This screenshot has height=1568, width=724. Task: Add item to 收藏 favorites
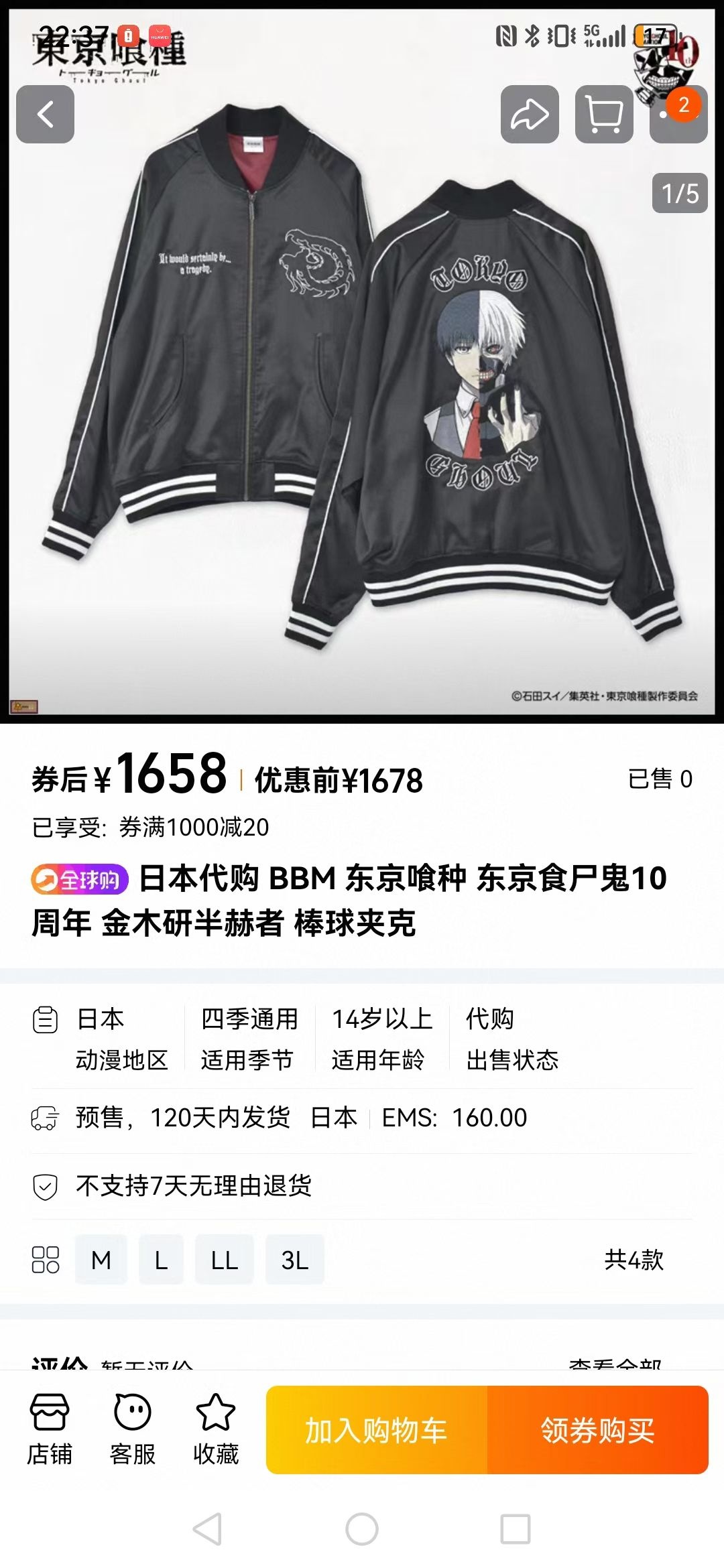(x=215, y=1430)
